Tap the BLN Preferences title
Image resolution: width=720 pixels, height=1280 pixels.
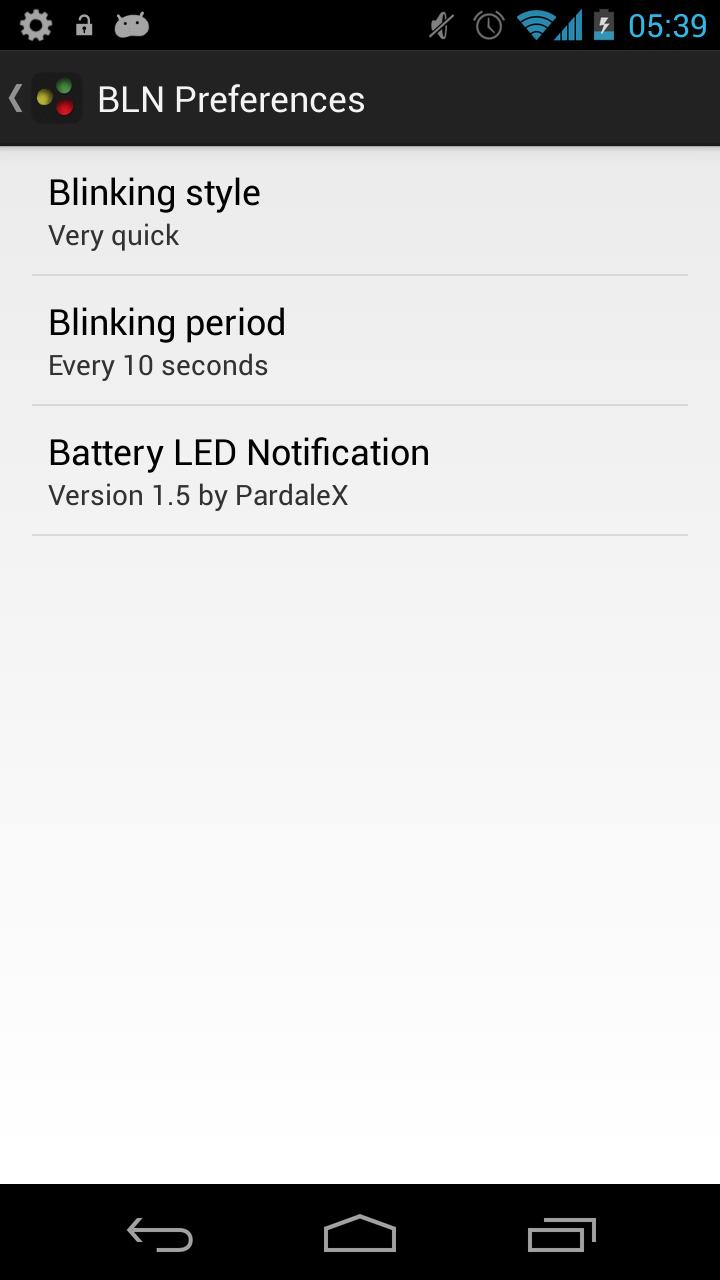pyautogui.click(x=230, y=97)
